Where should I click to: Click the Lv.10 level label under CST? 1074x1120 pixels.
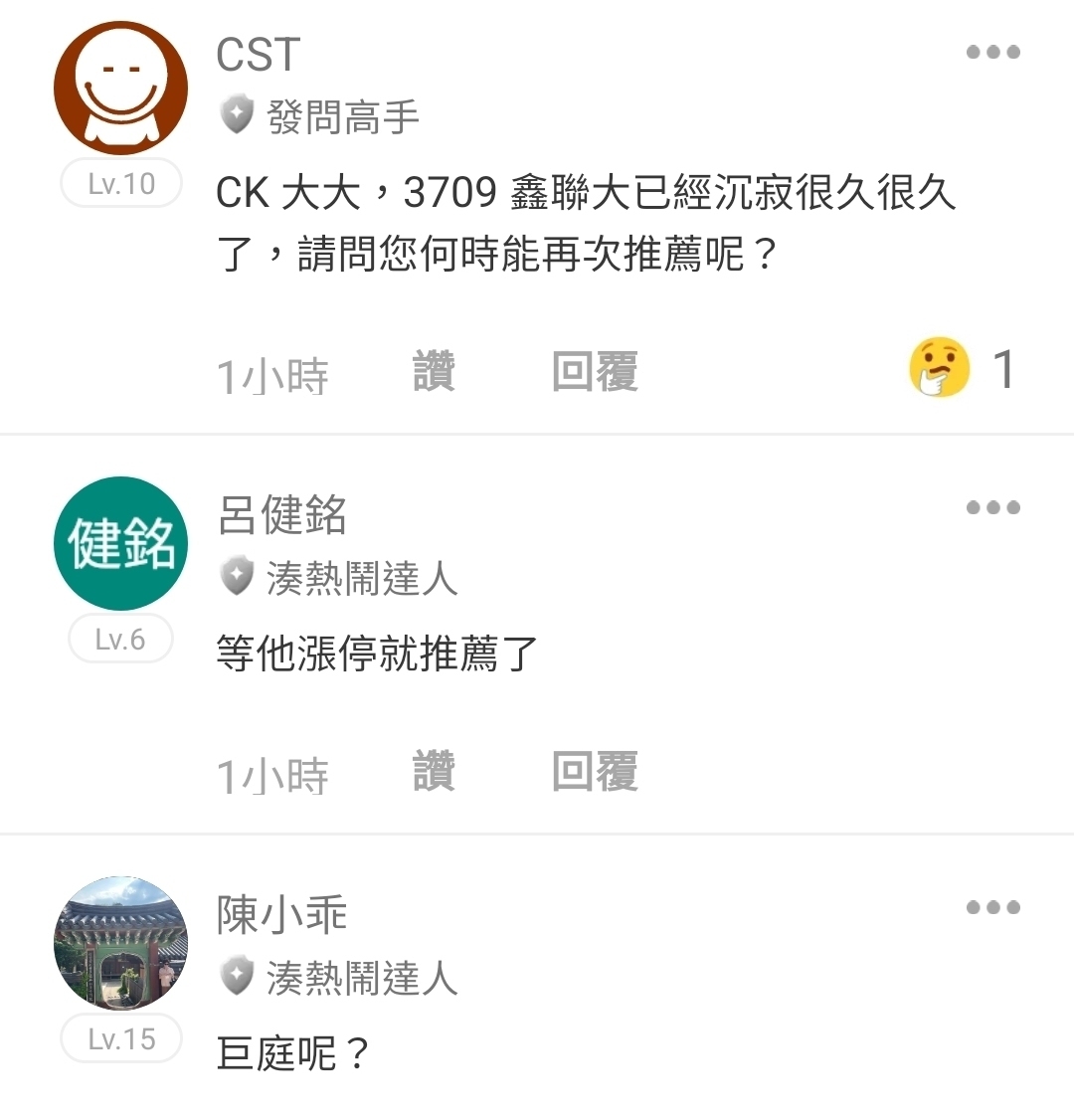(x=120, y=183)
